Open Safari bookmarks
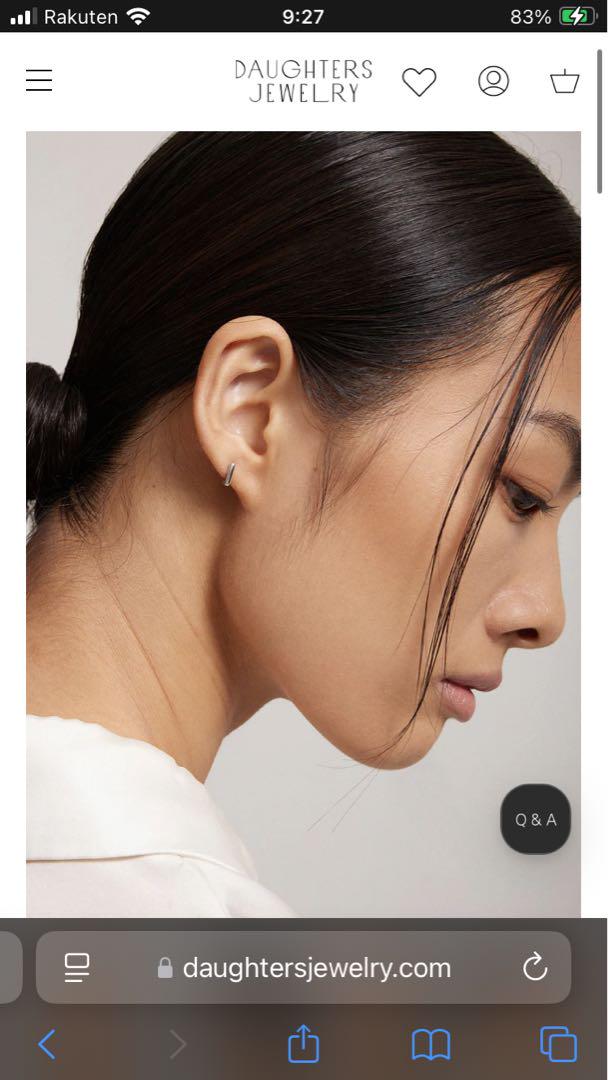This screenshot has width=608, height=1080. pos(431,1045)
